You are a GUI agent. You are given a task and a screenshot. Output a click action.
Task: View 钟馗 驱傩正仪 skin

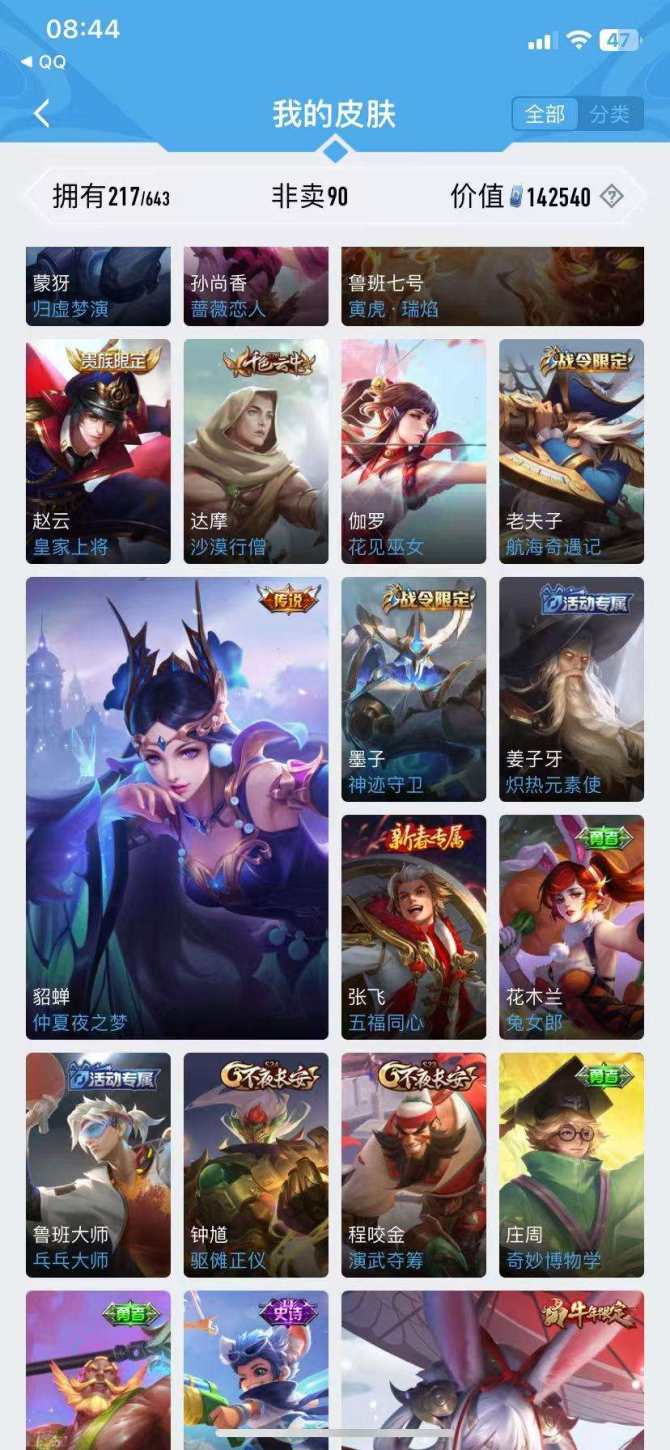coord(256,1165)
